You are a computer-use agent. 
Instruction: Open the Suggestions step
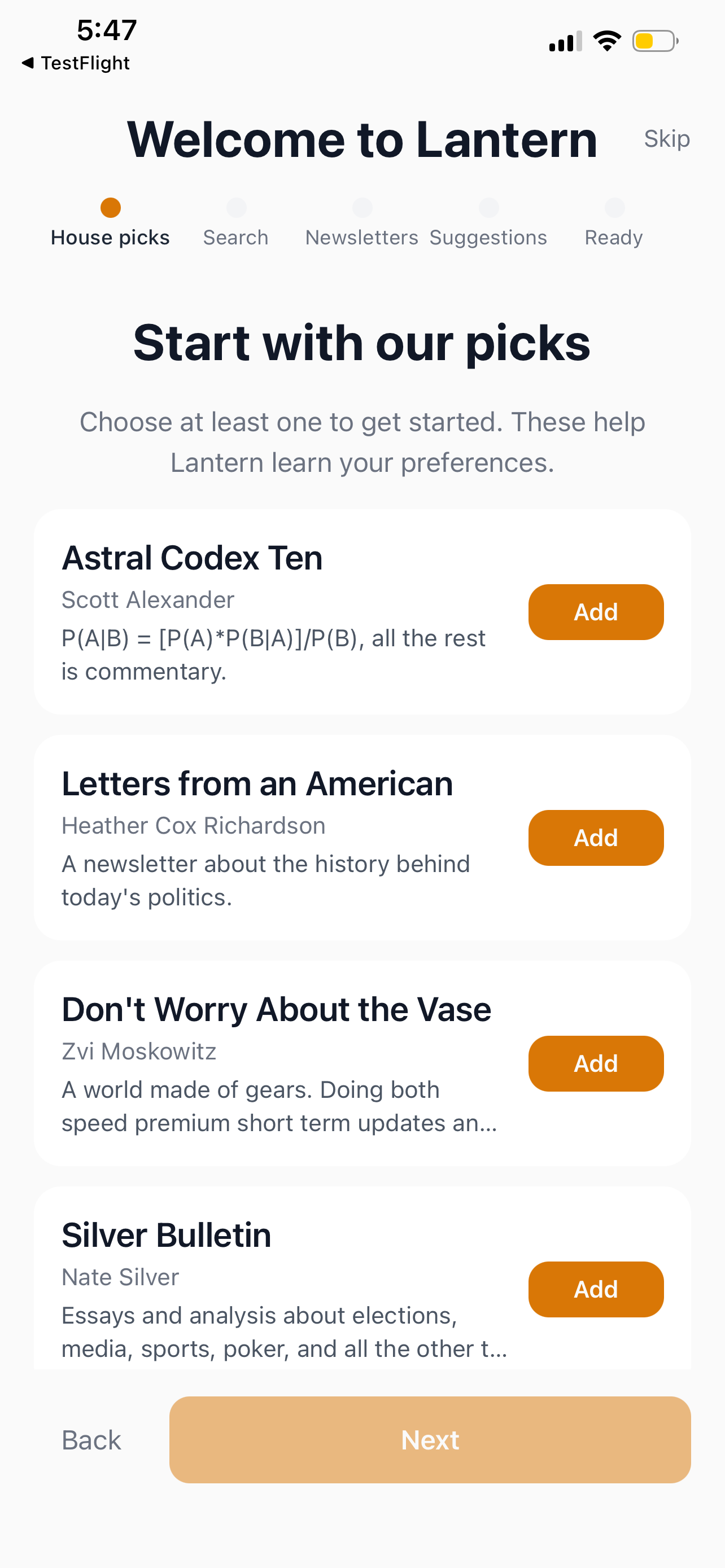point(488,238)
